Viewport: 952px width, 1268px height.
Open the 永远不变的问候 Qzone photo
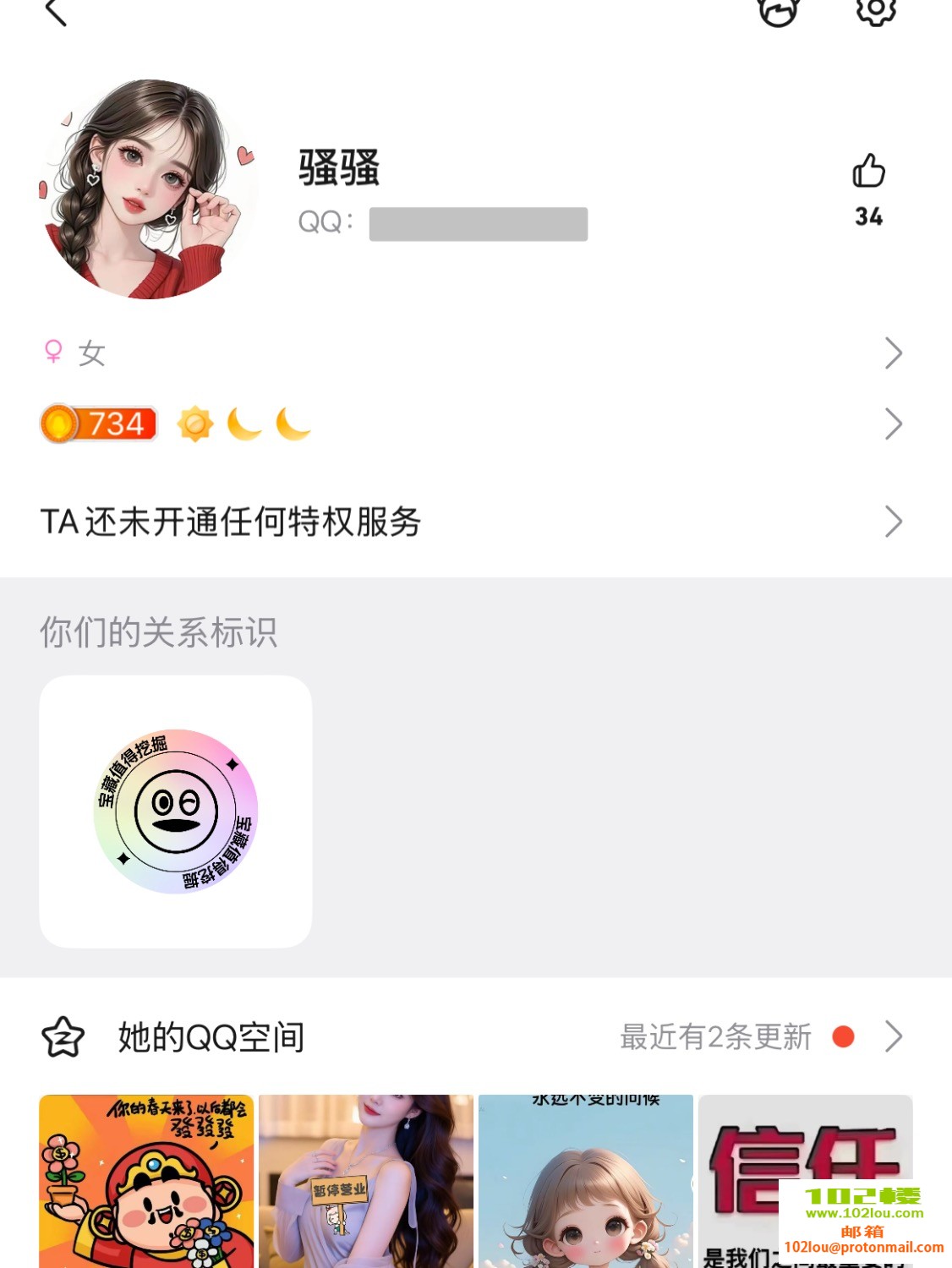[x=585, y=1181]
